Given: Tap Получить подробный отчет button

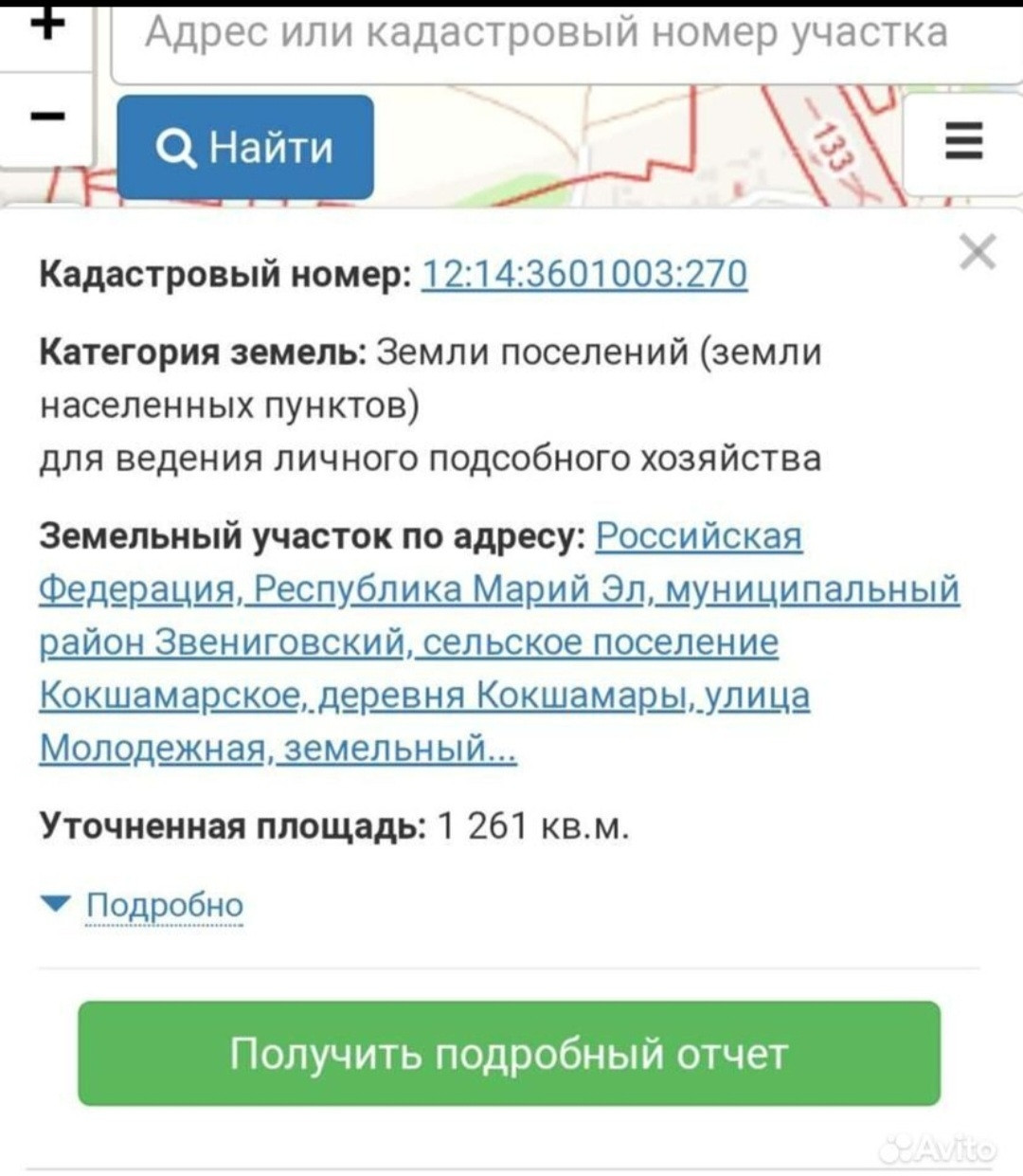Looking at the screenshot, I should [509, 1054].
